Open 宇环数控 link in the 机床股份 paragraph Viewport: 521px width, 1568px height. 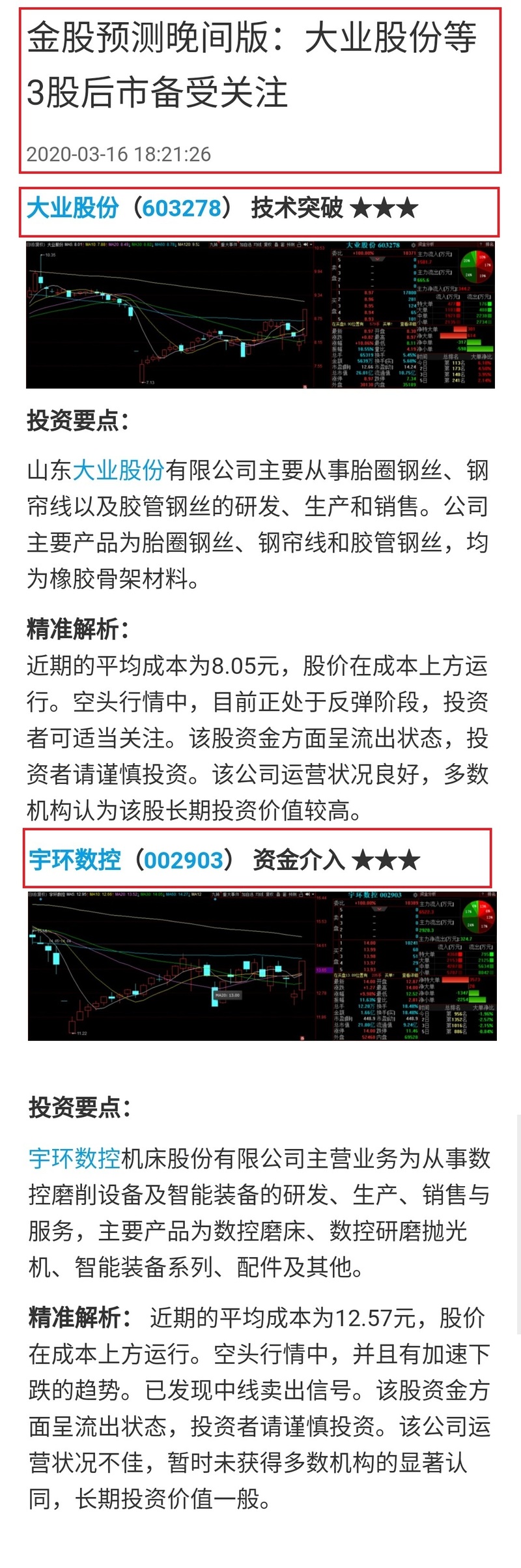75,1159
